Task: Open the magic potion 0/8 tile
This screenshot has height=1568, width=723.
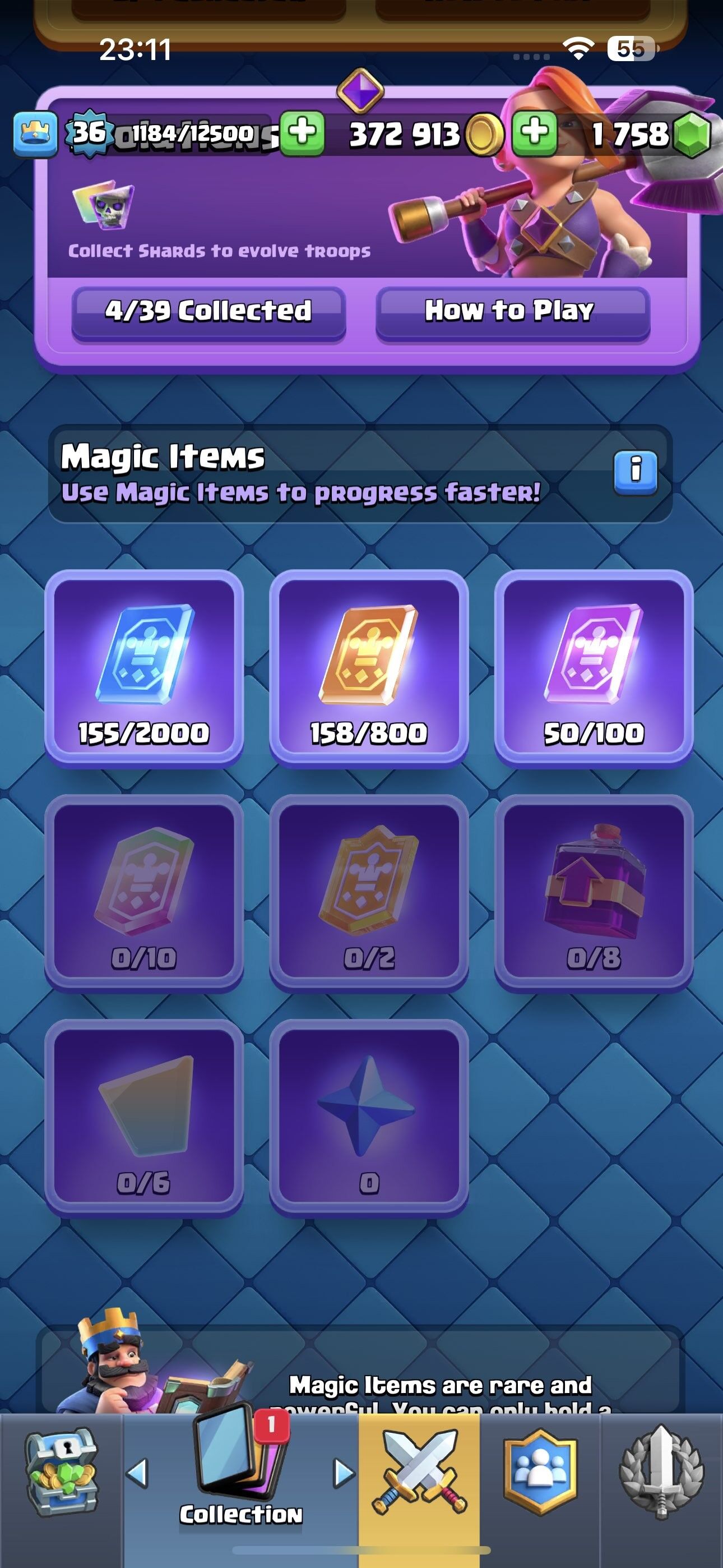Action: coord(594,892)
